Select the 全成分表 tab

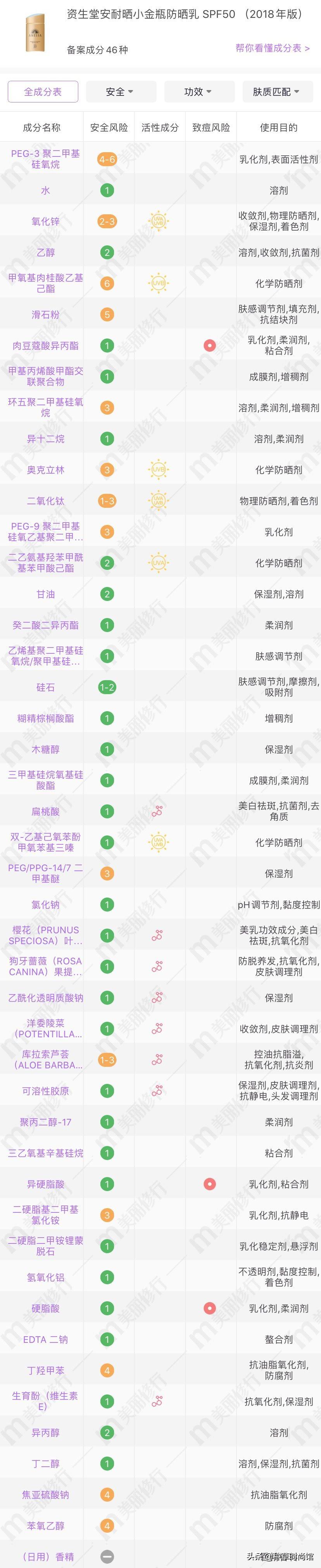(x=43, y=92)
